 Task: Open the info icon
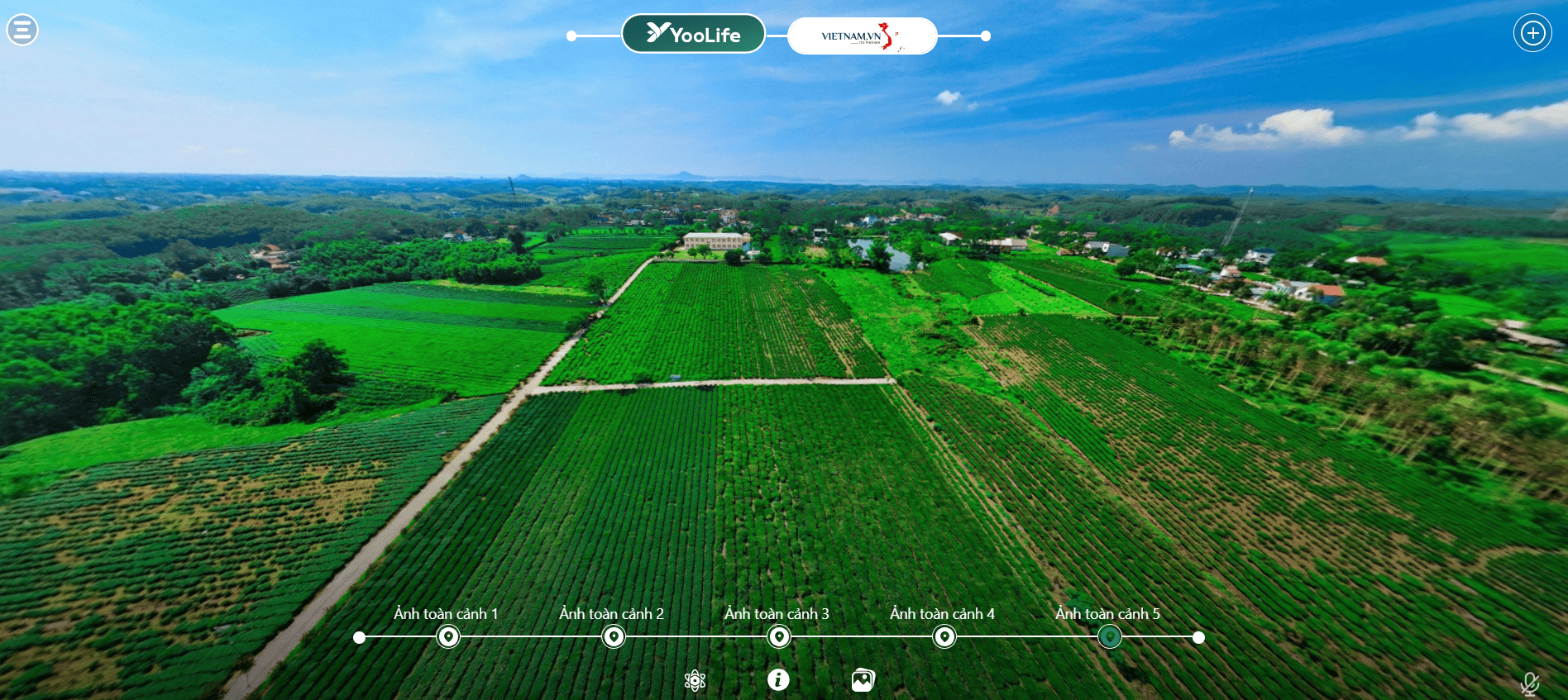tap(778, 679)
